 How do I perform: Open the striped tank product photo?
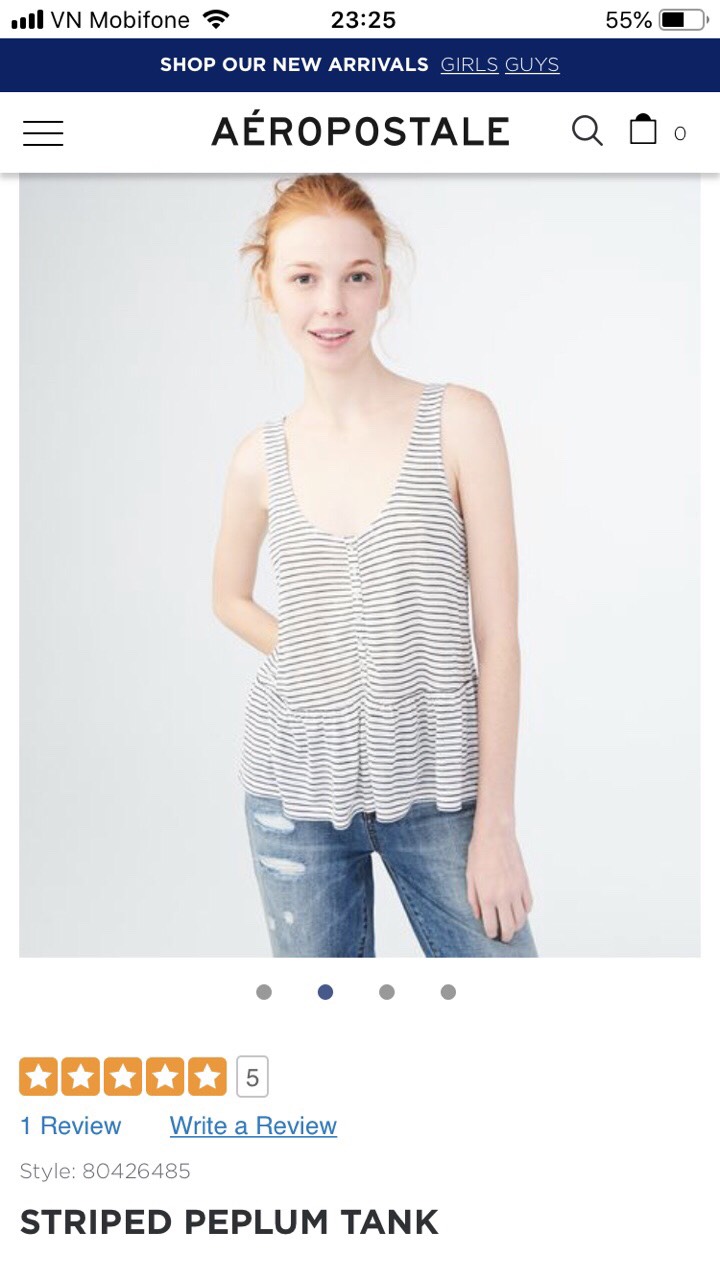360,565
